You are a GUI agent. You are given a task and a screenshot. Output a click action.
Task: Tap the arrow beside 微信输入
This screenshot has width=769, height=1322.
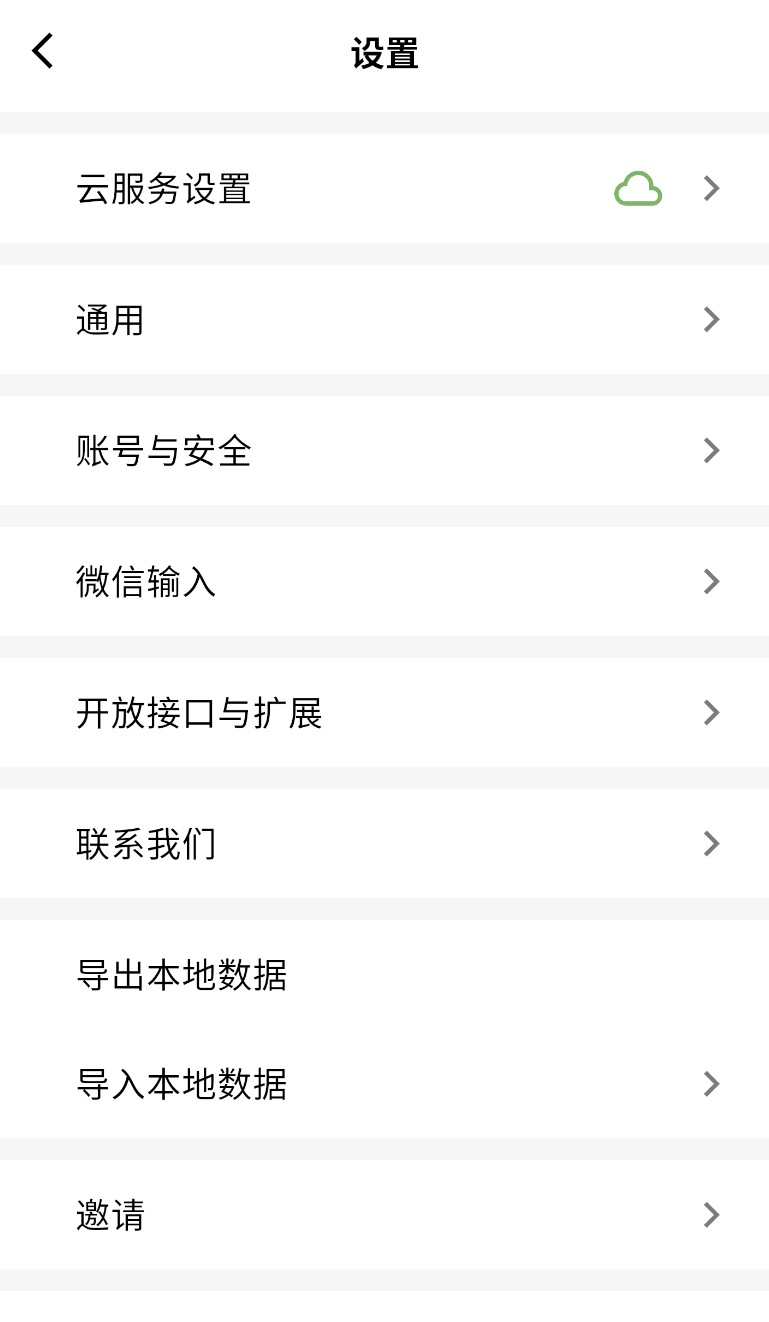pyautogui.click(x=711, y=582)
